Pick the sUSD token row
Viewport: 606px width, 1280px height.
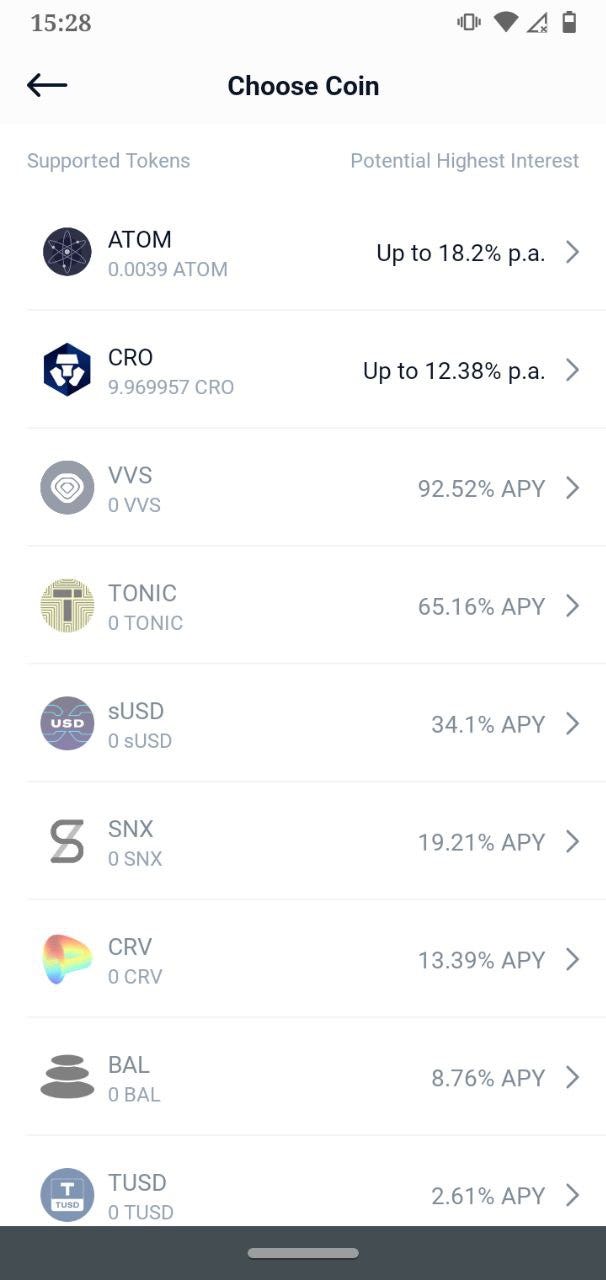click(x=303, y=724)
